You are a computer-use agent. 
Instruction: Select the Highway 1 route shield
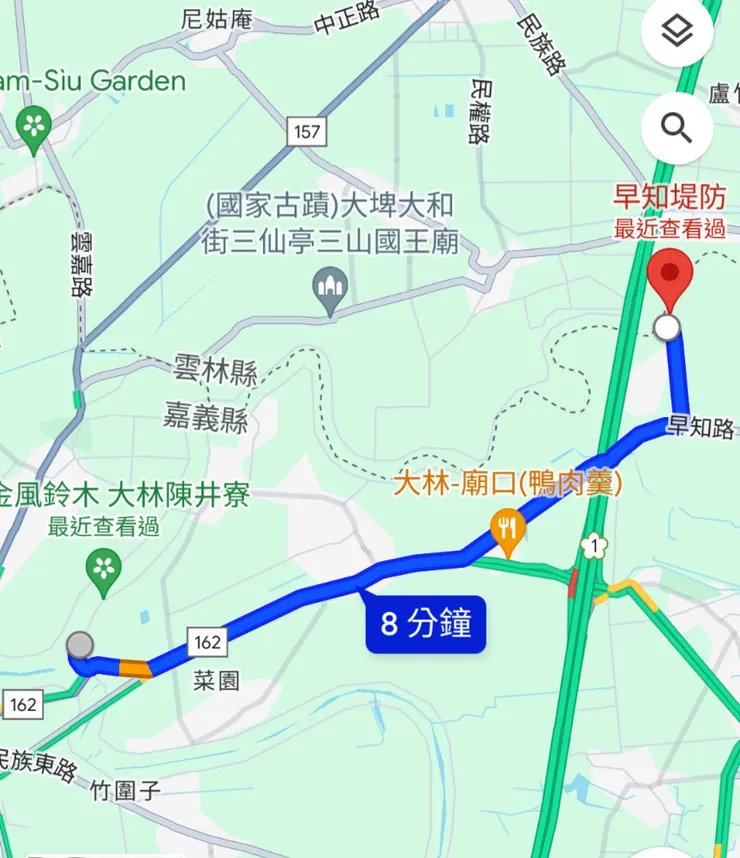pos(596,545)
